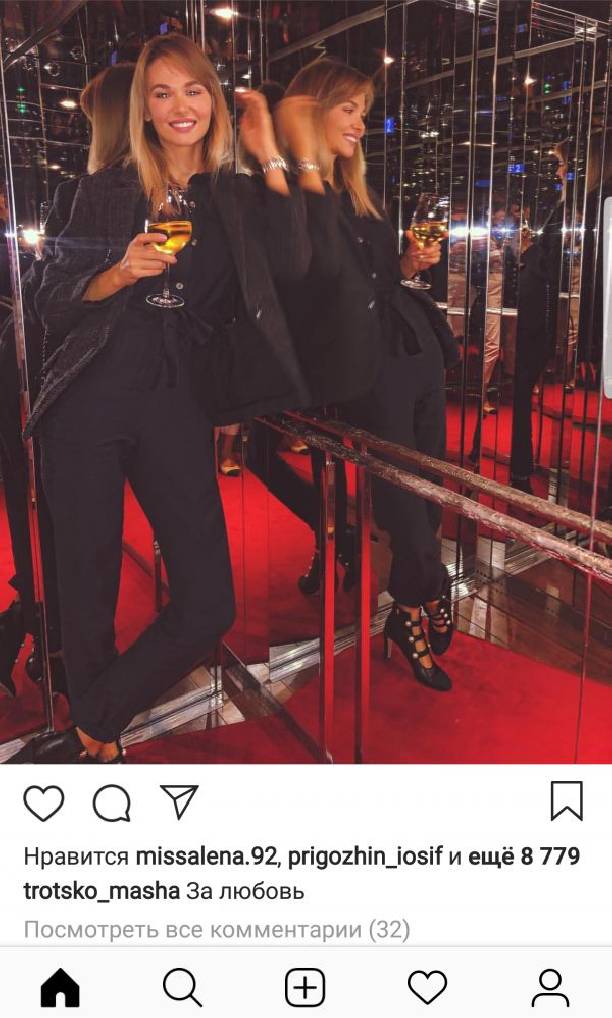View all 32 comments
This screenshot has width=612, height=1018.
[216, 929]
